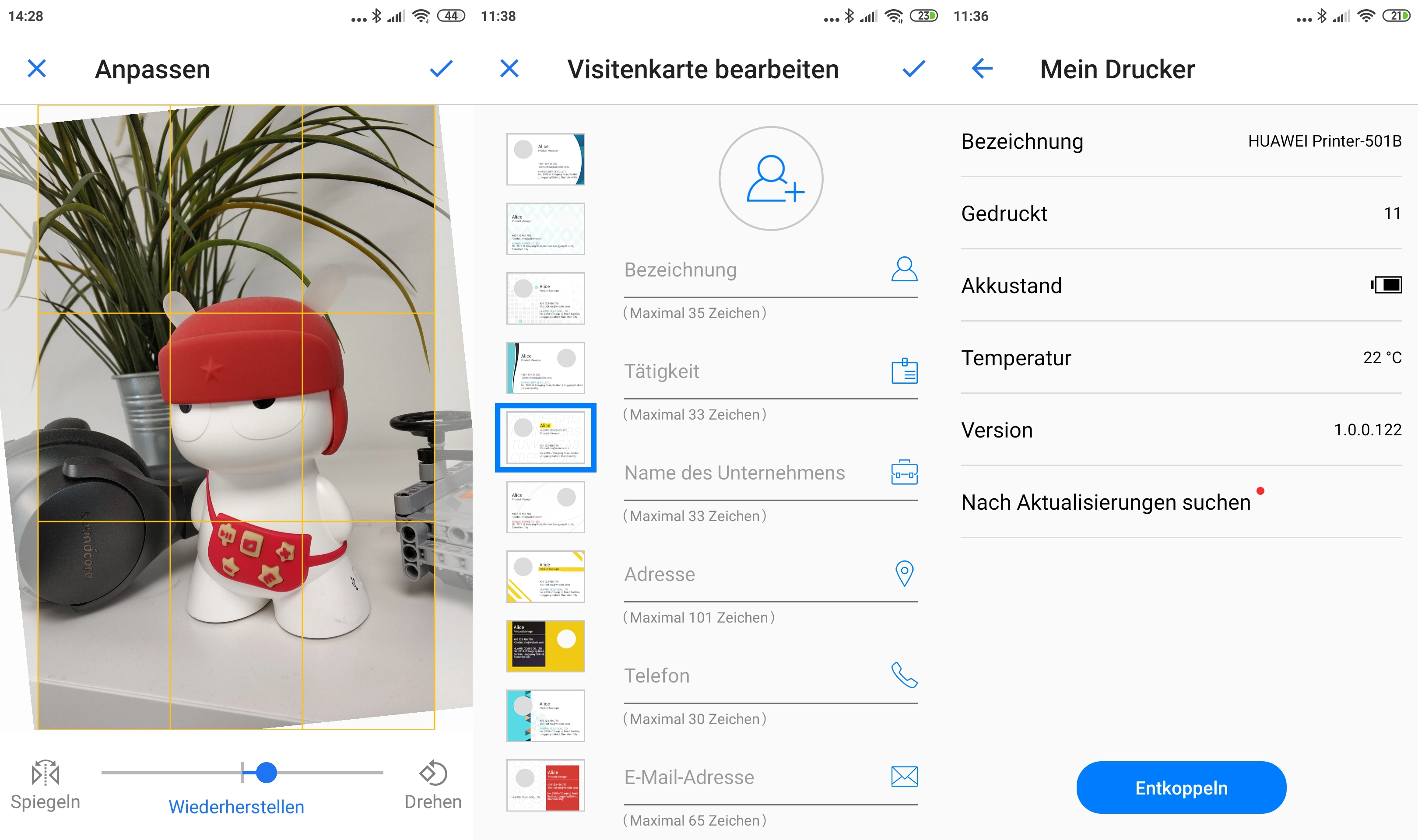Tap Wiederherstellen to reset adjustments
Viewport: 1418px width, 840px height.
(236, 807)
